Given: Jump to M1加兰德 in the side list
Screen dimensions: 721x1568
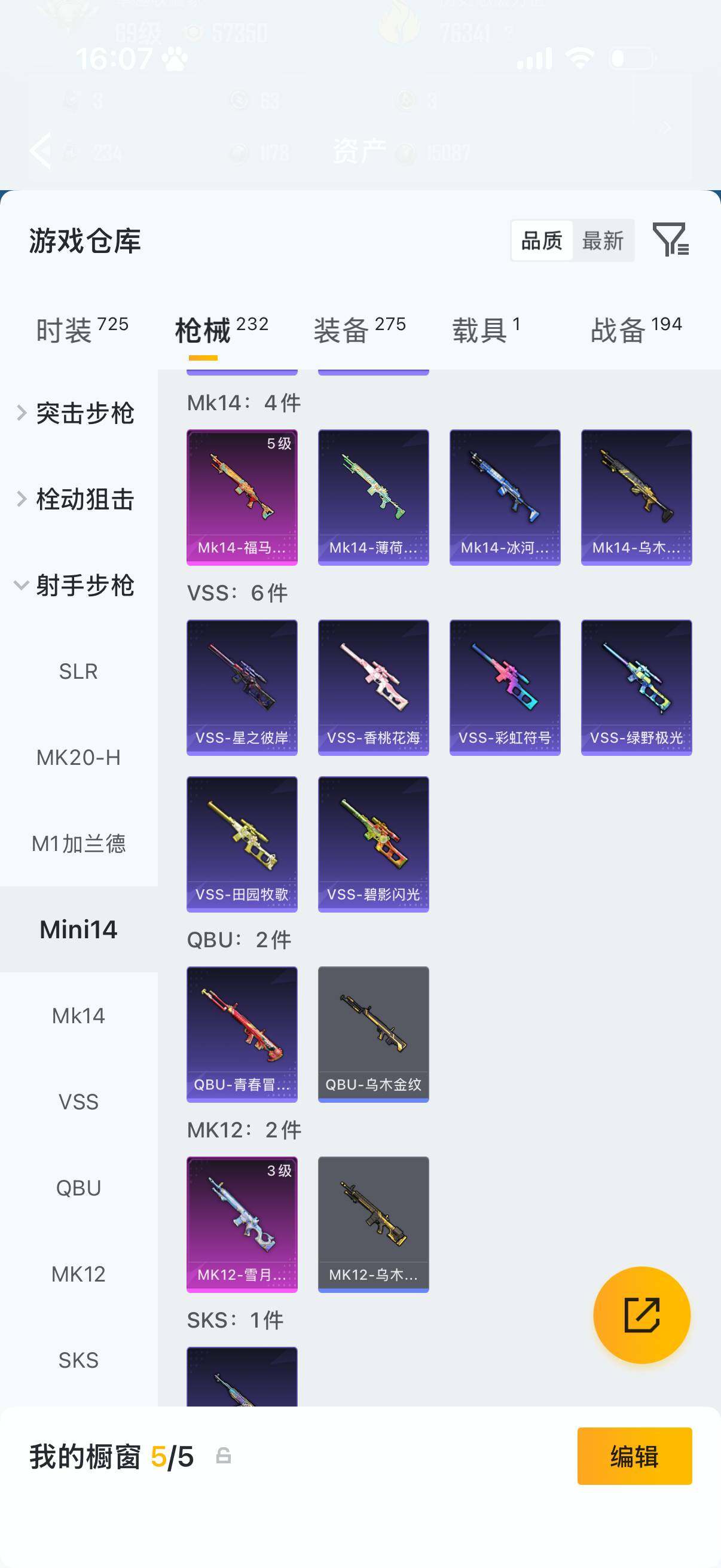Looking at the screenshot, I should 78,844.
